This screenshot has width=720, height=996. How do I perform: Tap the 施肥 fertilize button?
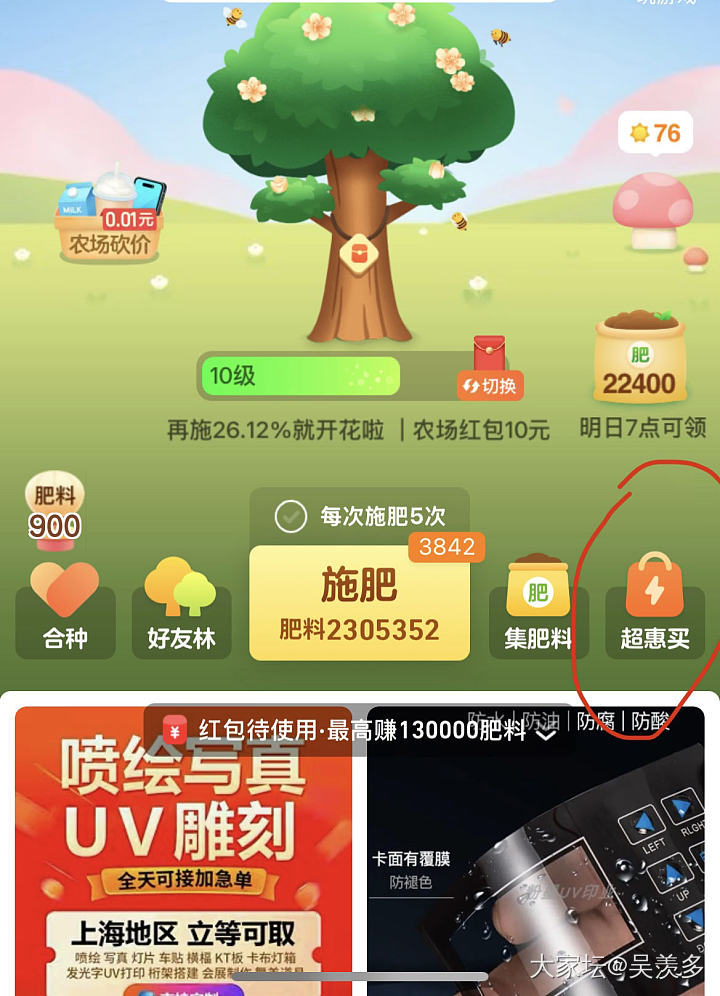coord(359,602)
